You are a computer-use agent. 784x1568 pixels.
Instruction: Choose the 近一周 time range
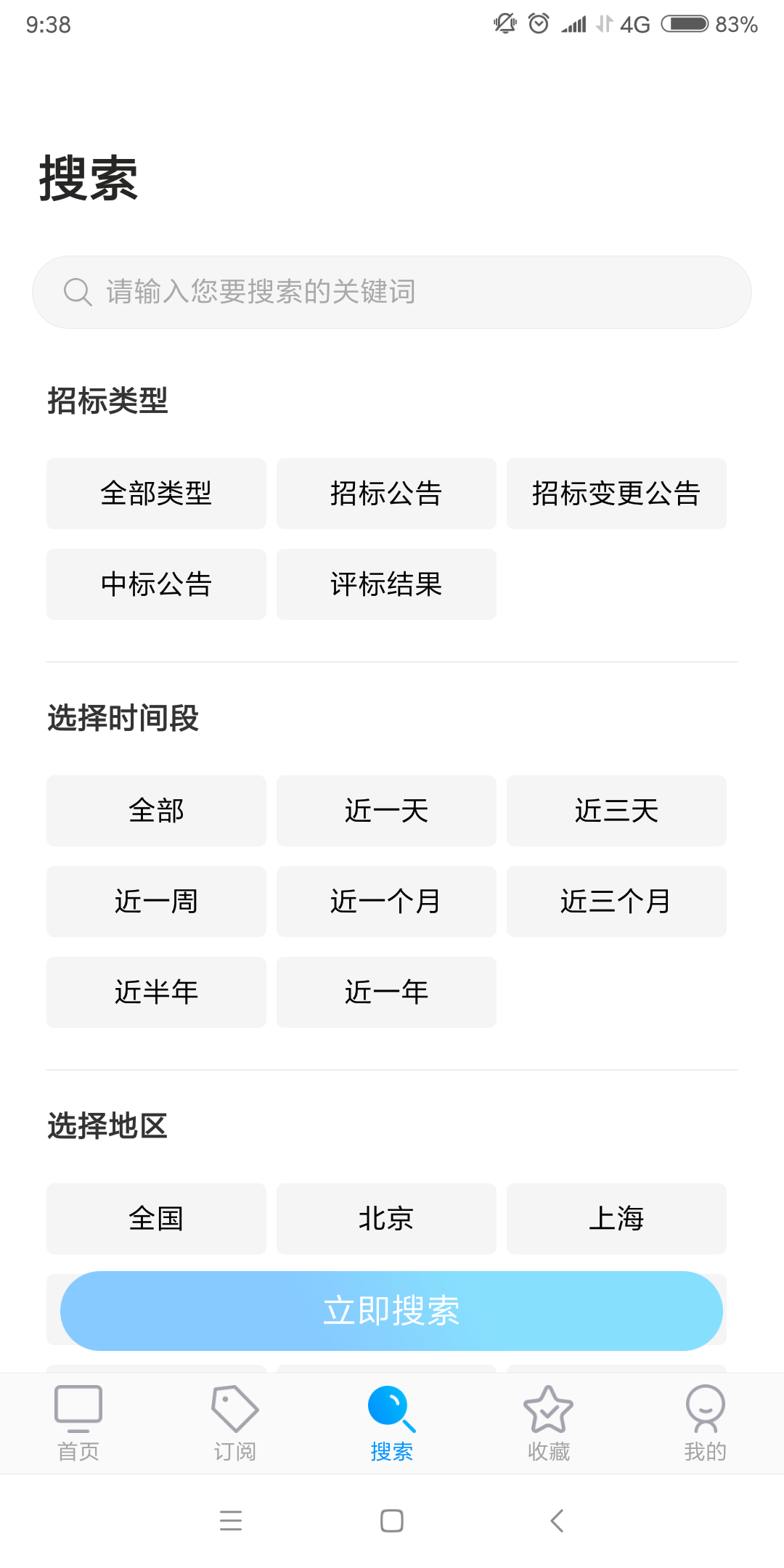pos(156,902)
